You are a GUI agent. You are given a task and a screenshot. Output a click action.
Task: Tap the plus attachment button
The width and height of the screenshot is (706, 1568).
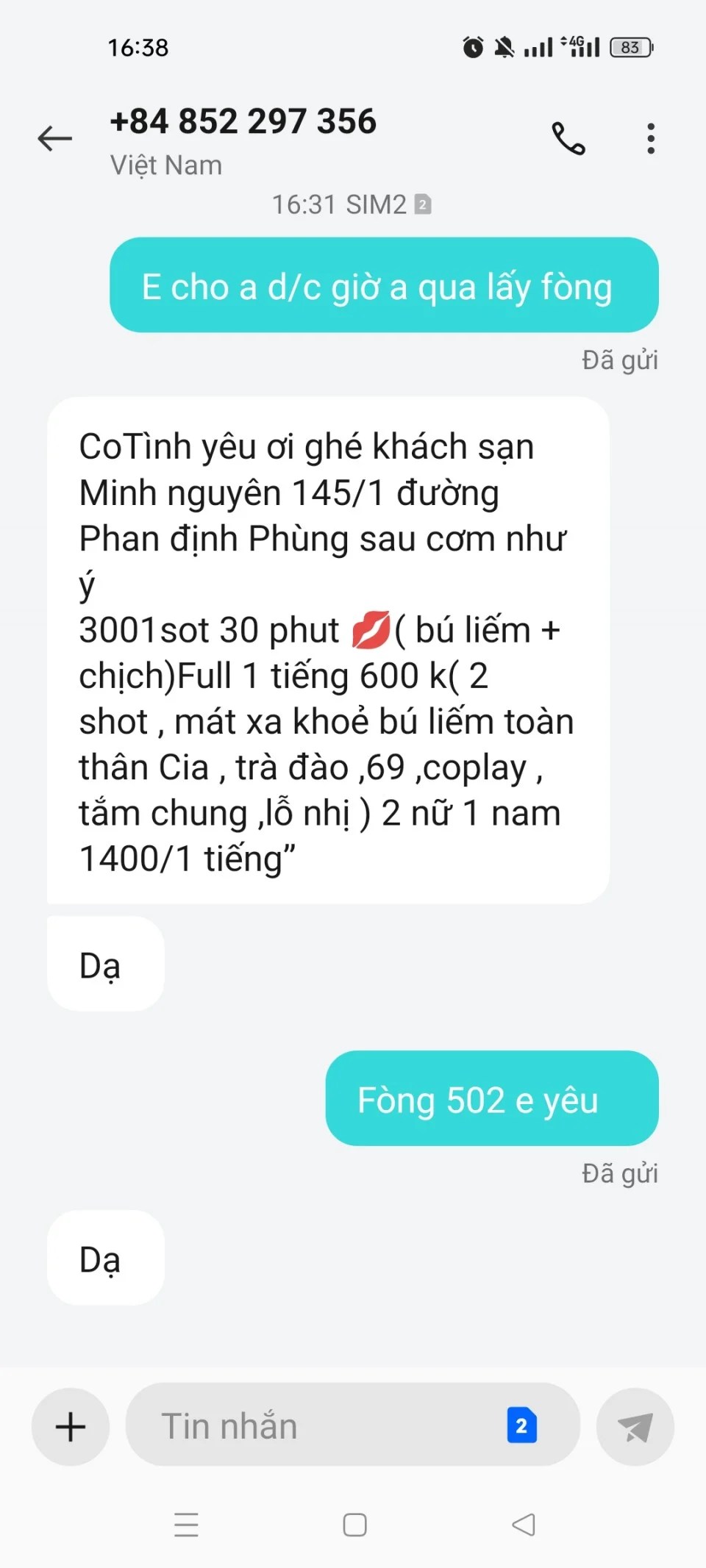tap(71, 1427)
